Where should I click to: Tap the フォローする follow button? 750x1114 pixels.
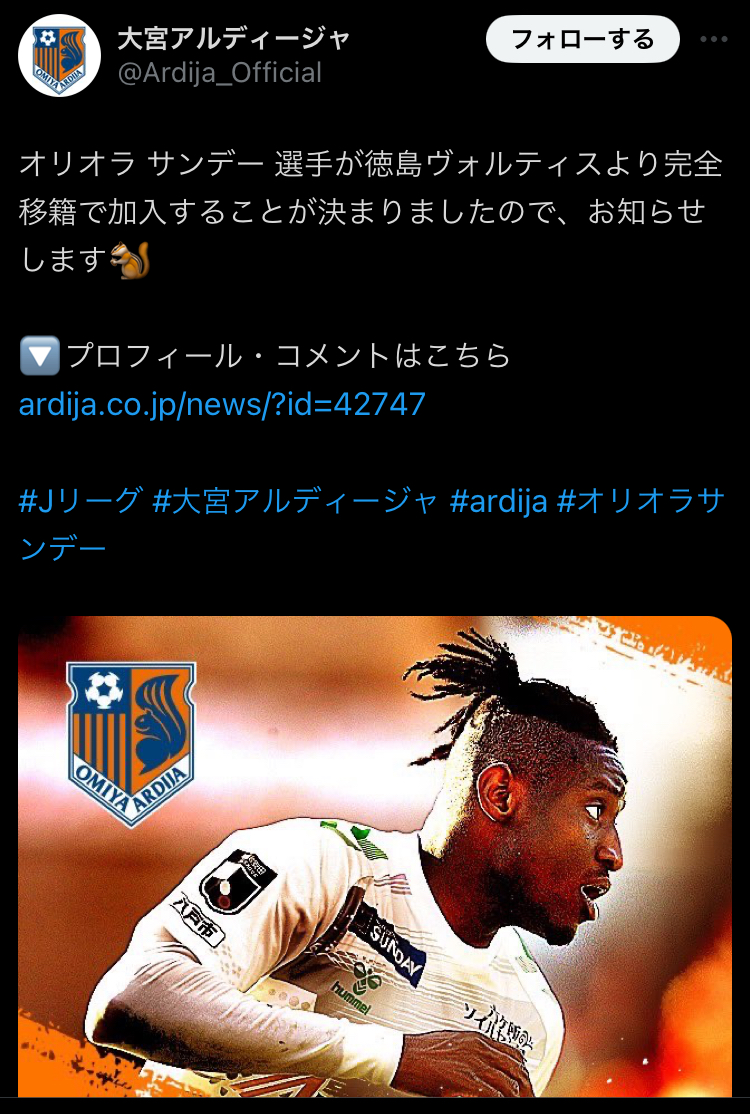click(582, 39)
